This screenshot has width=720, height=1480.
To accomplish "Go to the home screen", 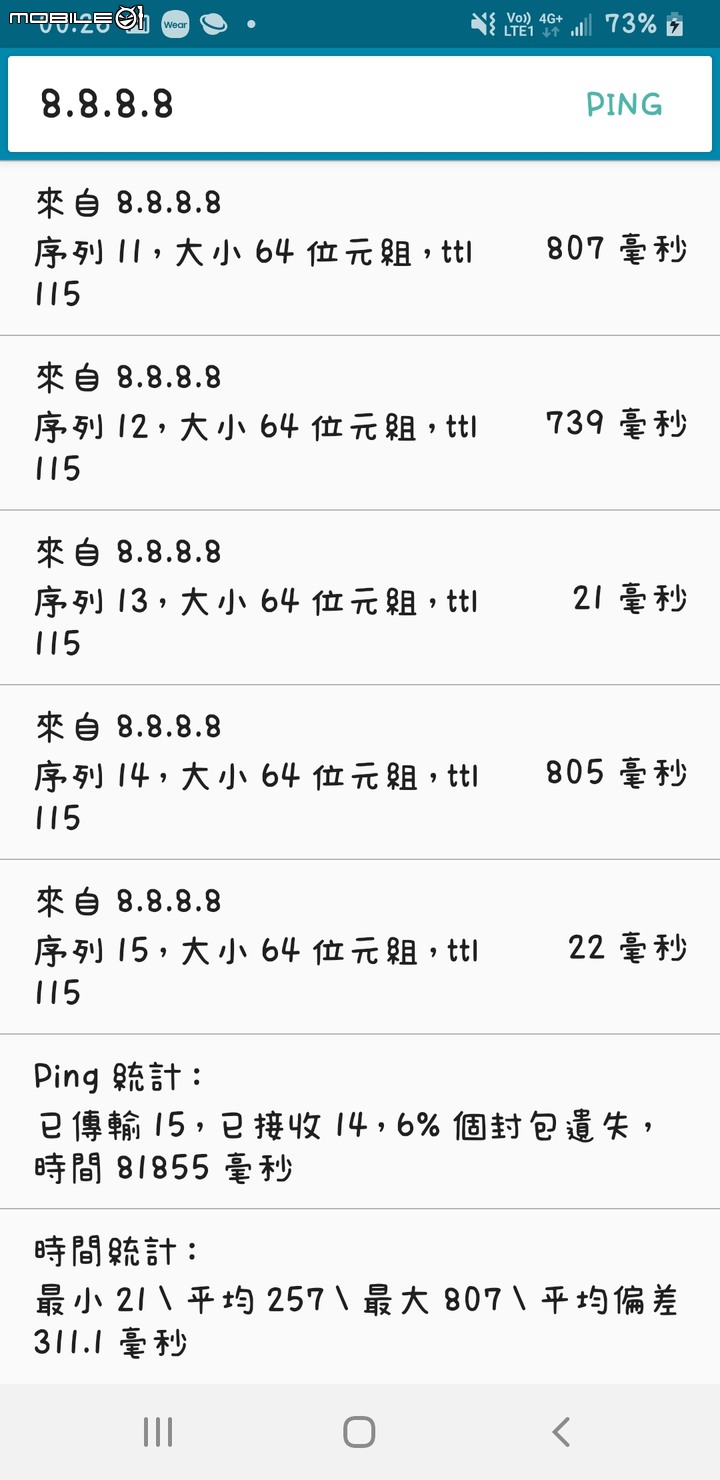I will pyautogui.click(x=359, y=1431).
